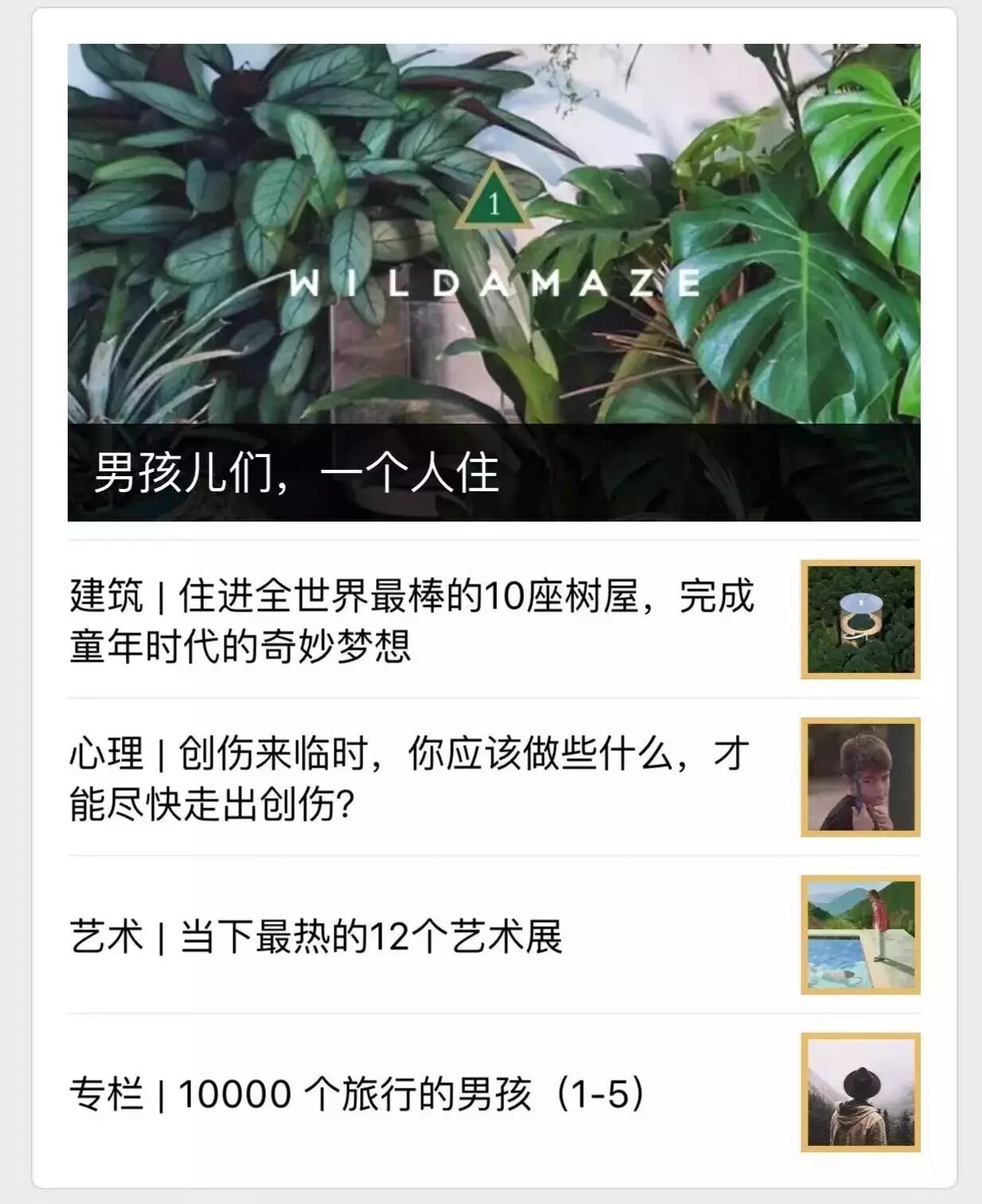Open the 建筑 article about 10 treehouses
Screen dimensions: 982x1204
(411, 620)
